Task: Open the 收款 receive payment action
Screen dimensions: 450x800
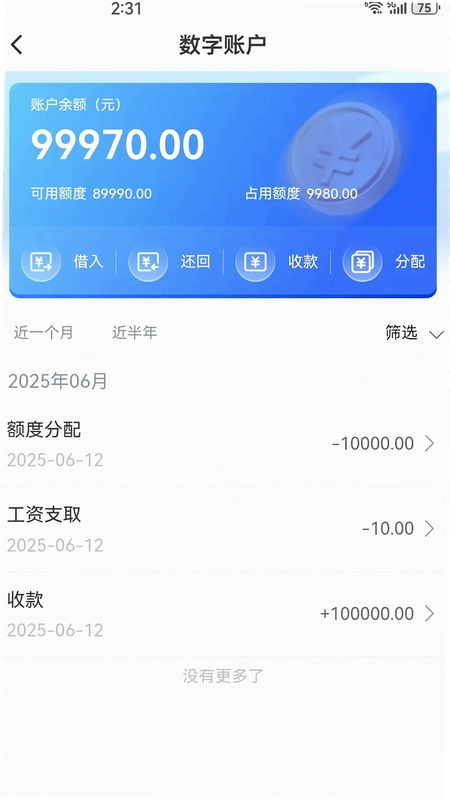Action: point(277,262)
